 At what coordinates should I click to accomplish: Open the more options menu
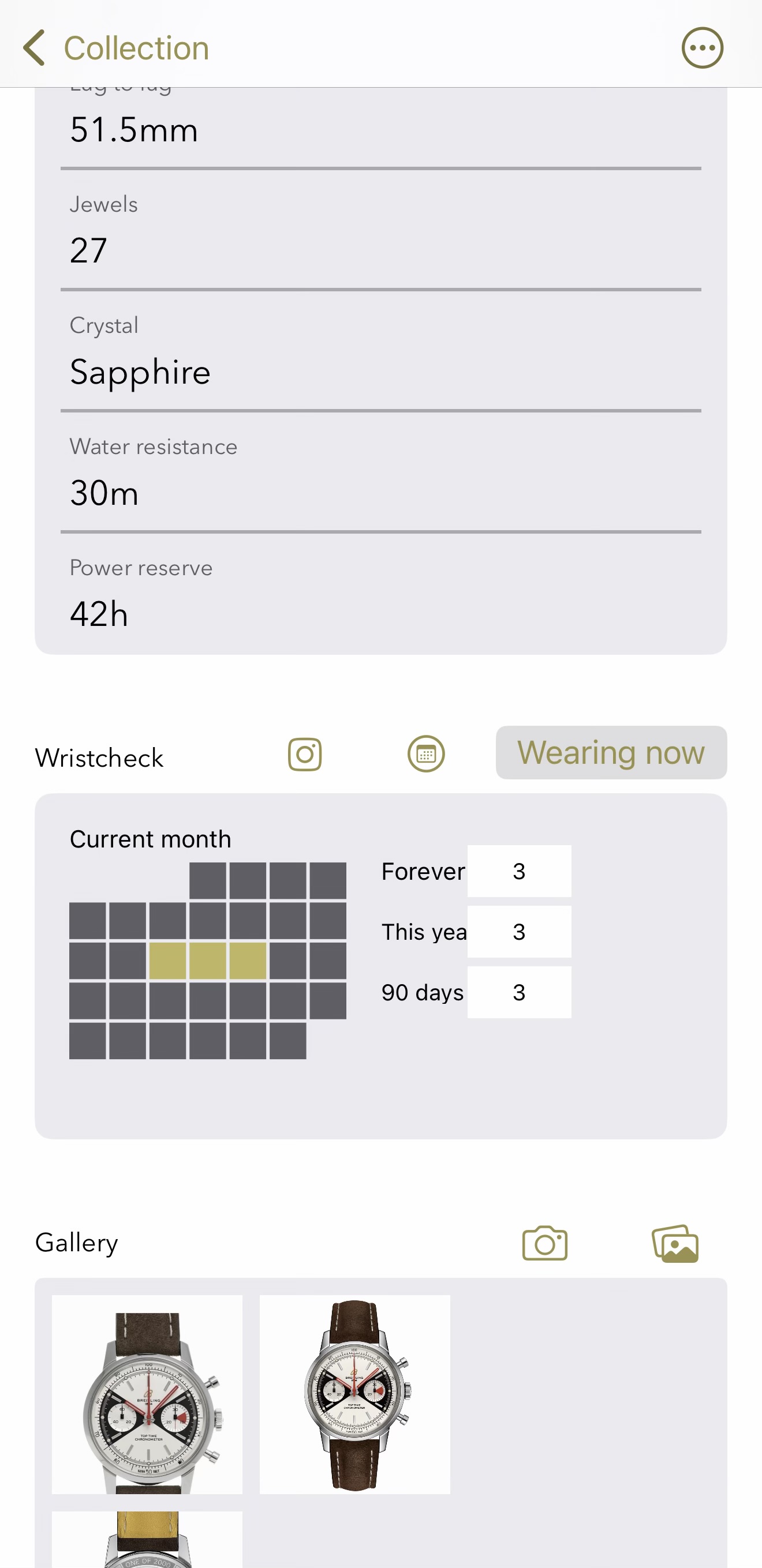pos(702,47)
